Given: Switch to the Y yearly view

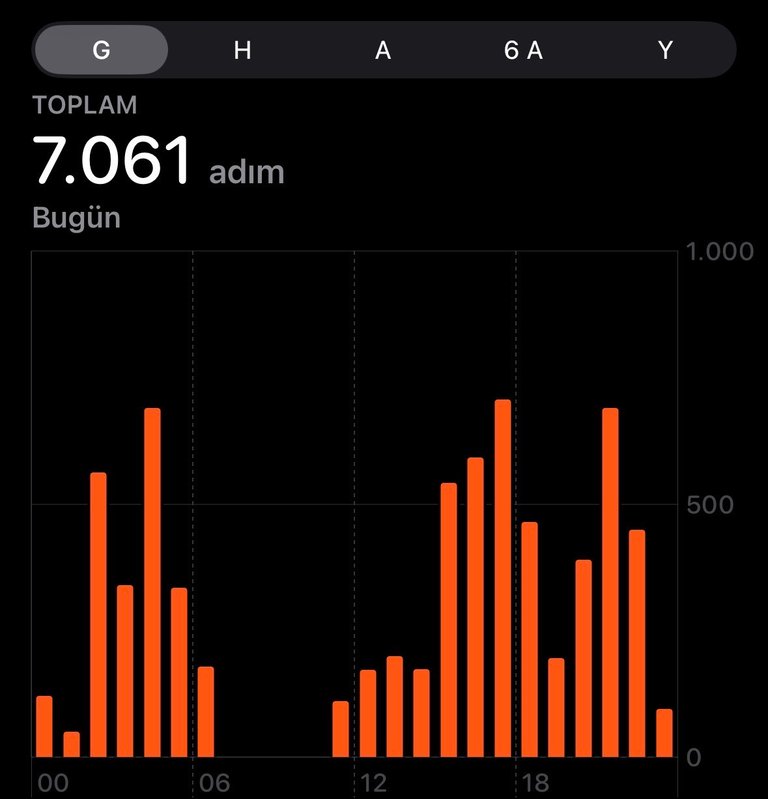Looking at the screenshot, I should [x=665, y=50].
